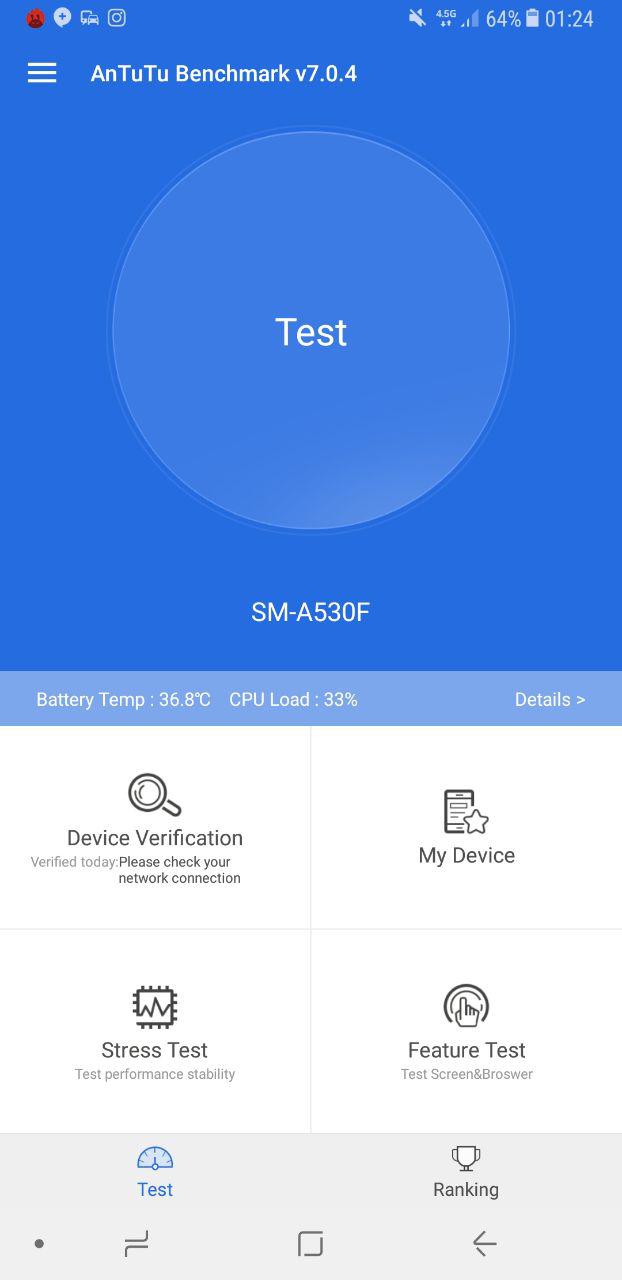Switch to the Ranking tab

click(466, 1173)
